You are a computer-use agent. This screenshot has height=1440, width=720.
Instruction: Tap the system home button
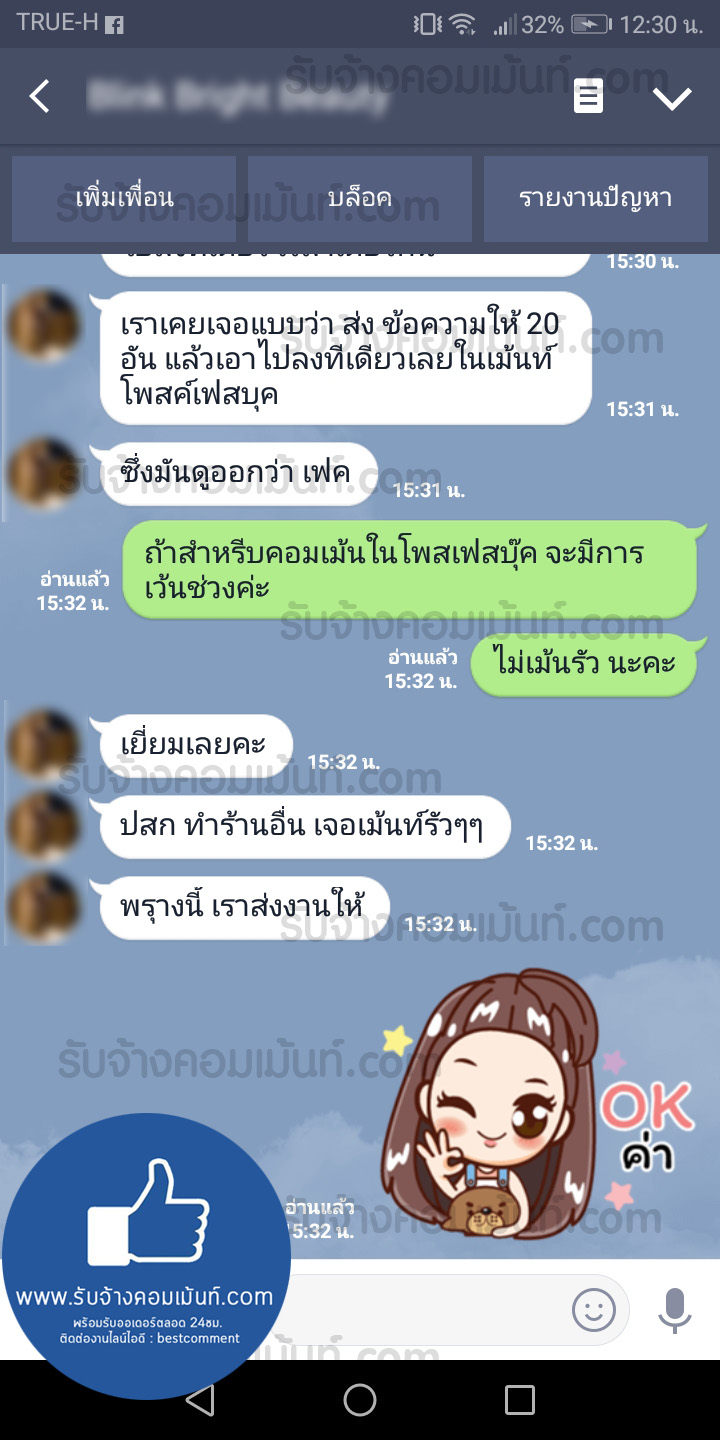(x=360, y=1399)
